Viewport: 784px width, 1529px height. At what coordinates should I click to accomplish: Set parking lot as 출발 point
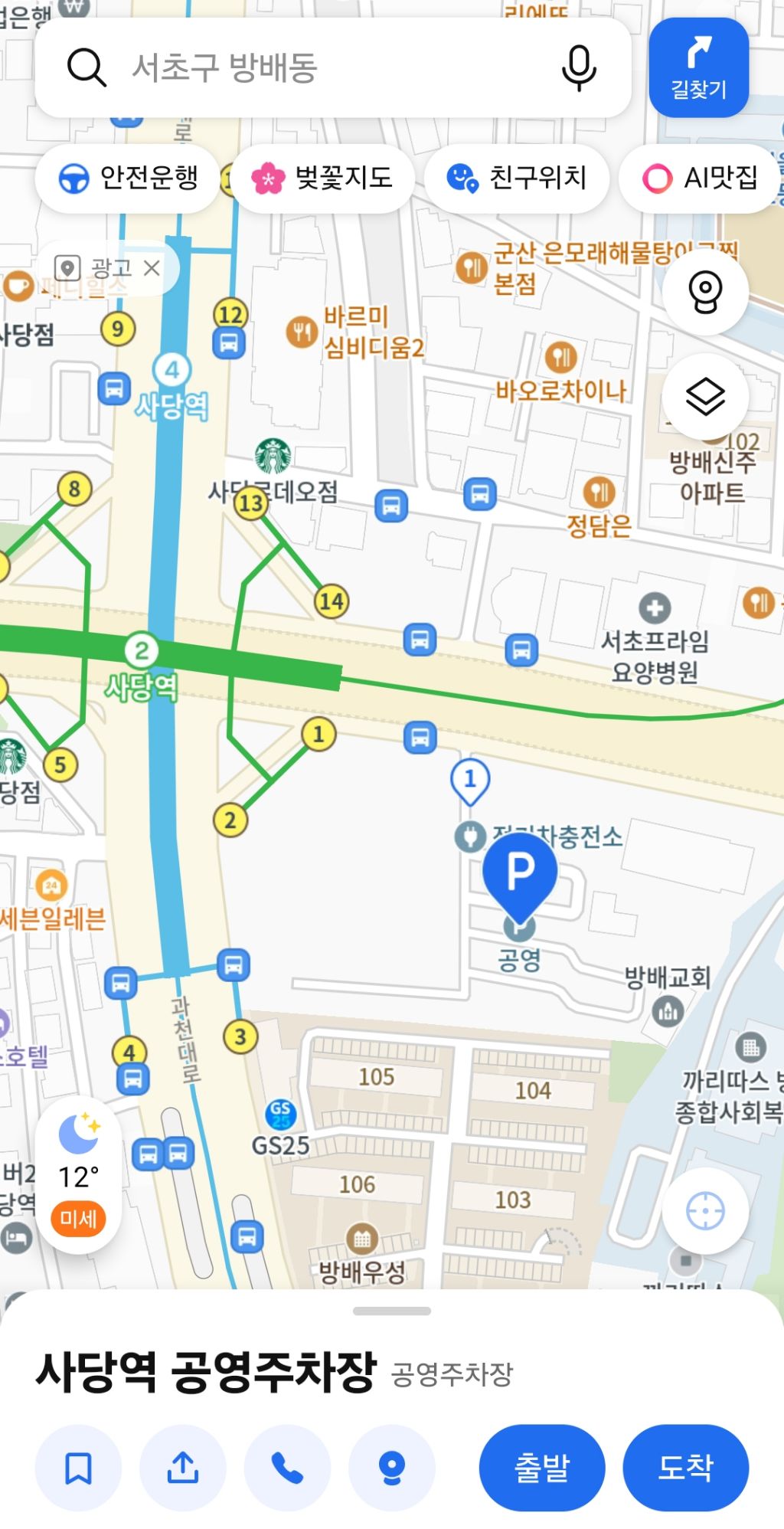pos(542,1468)
